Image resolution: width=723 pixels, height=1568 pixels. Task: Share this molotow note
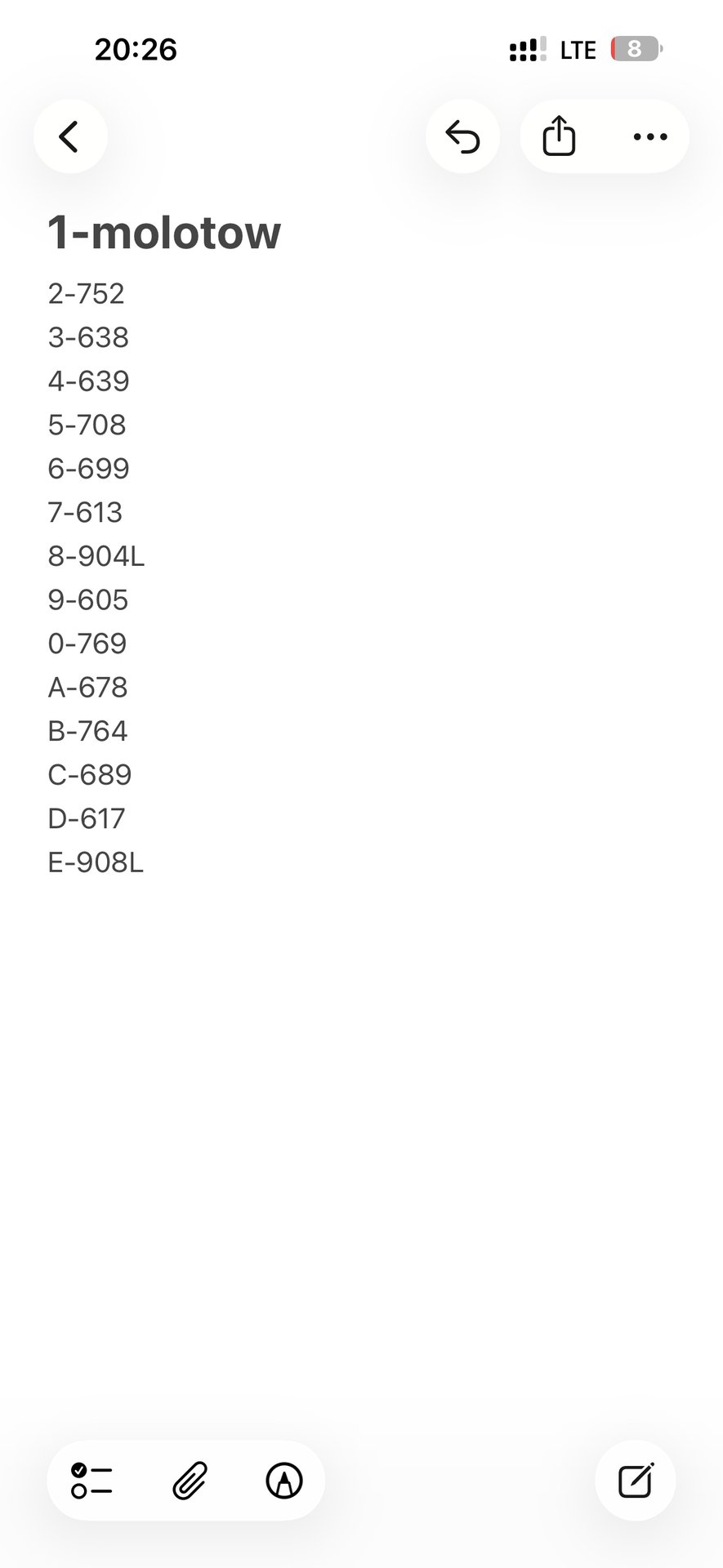(x=559, y=136)
